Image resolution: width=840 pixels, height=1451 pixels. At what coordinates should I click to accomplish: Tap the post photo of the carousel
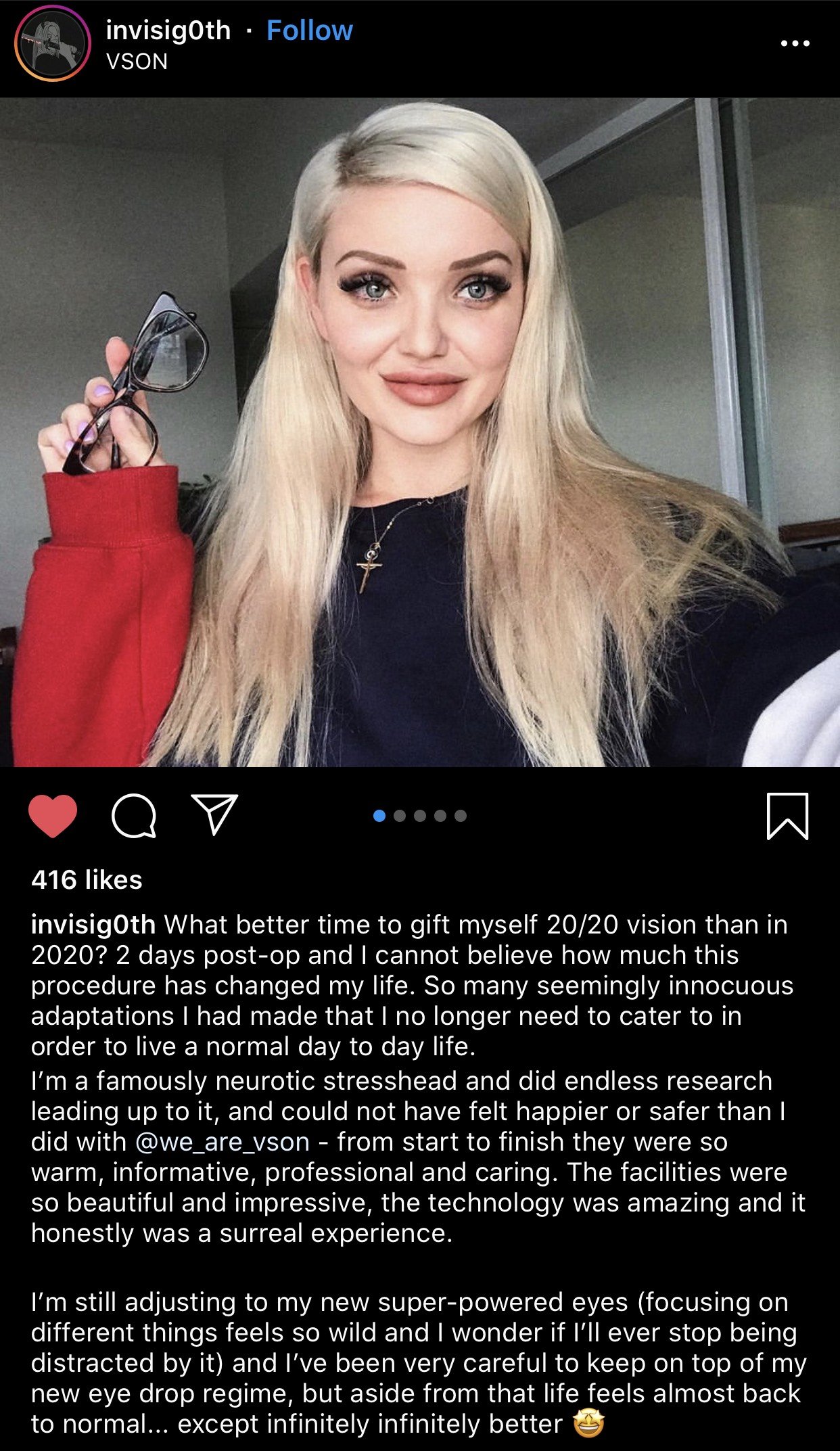[x=420, y=432]
